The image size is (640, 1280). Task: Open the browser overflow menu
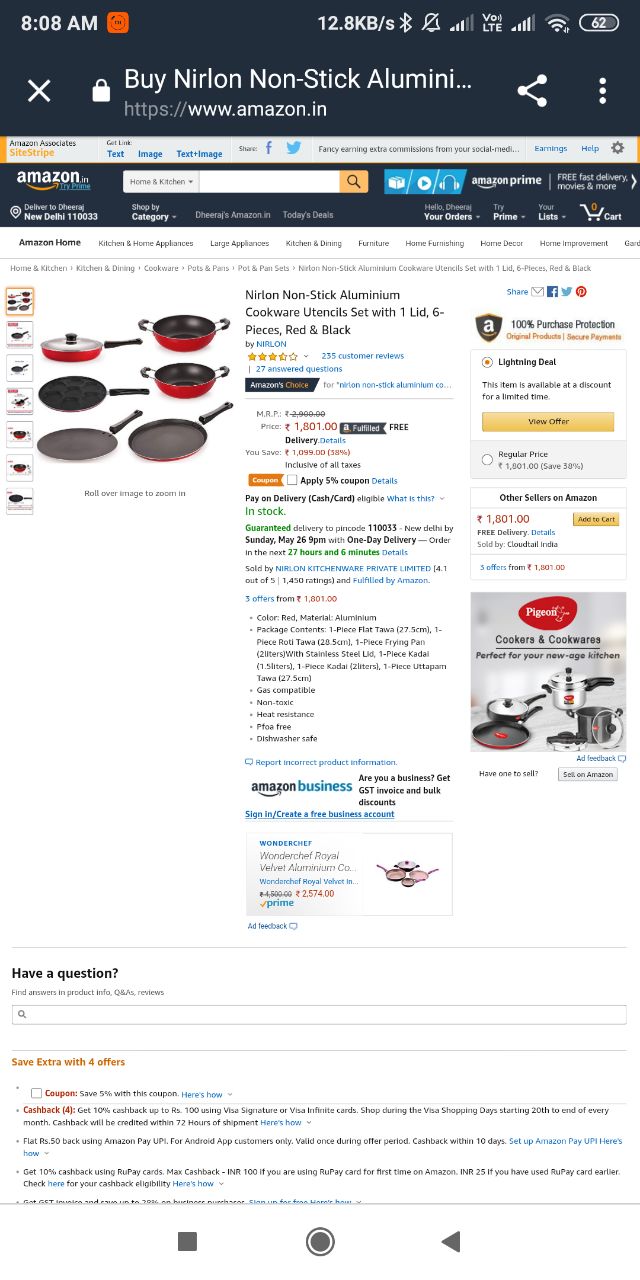(602, 92)
